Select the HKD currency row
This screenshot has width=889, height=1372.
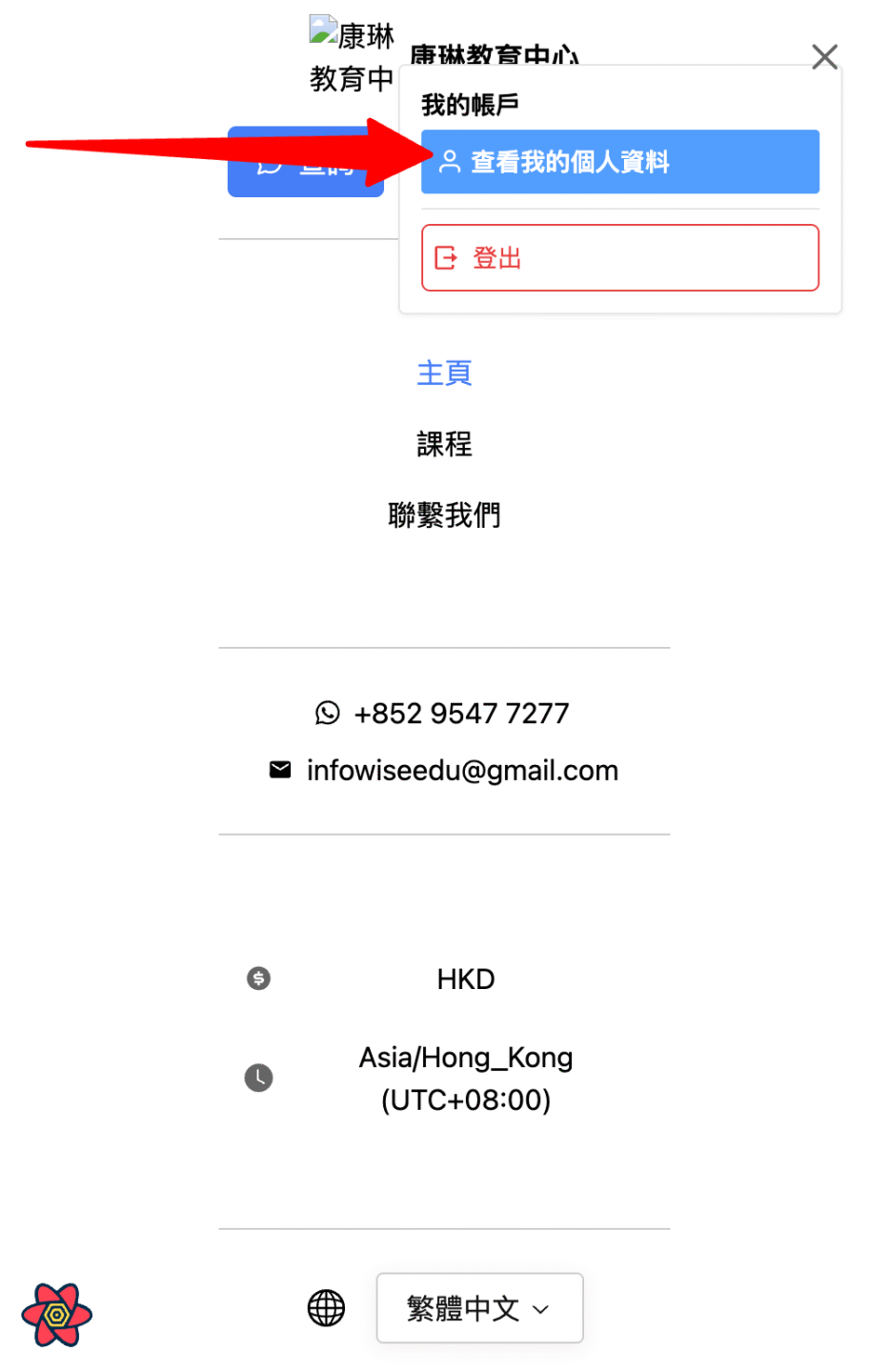tap(465, 979)
